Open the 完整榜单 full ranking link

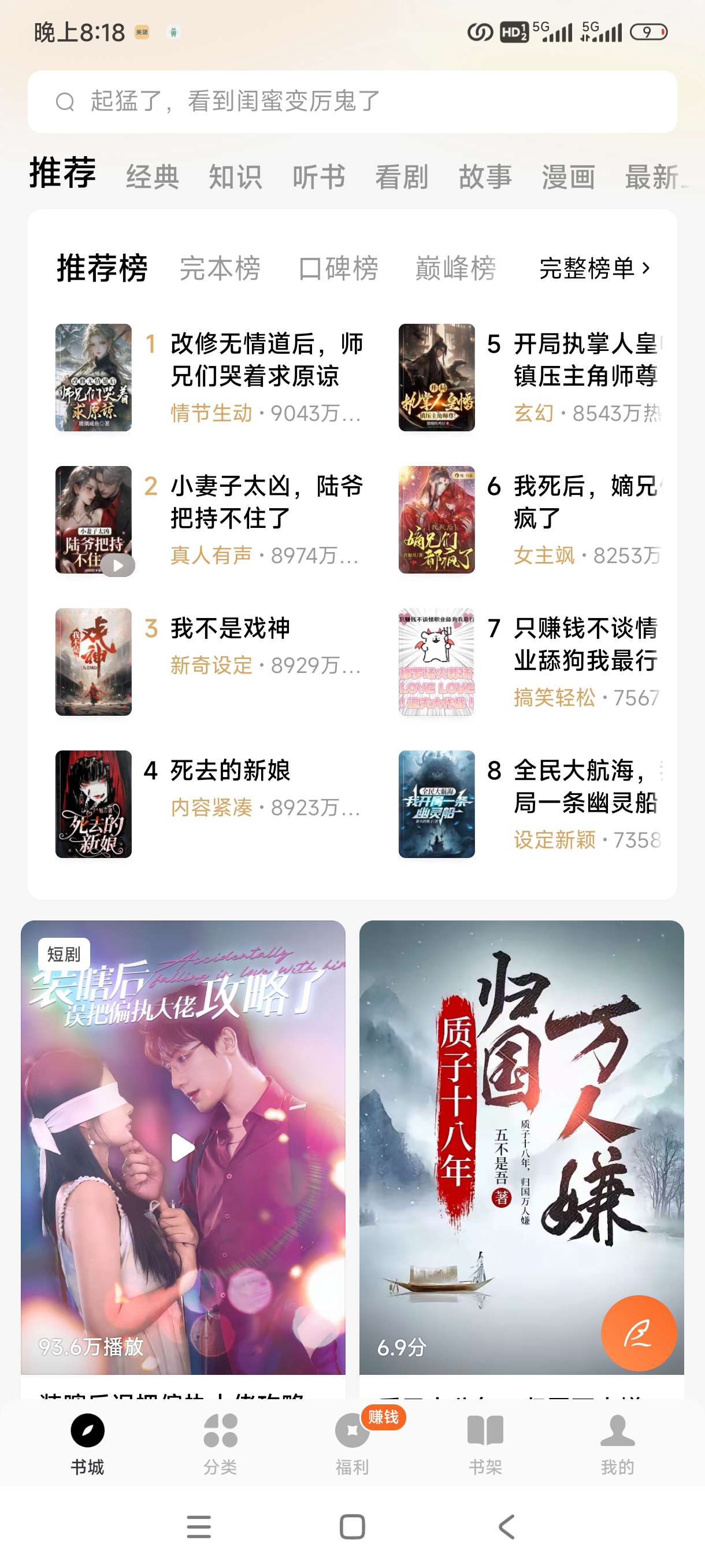click(594, 268)
